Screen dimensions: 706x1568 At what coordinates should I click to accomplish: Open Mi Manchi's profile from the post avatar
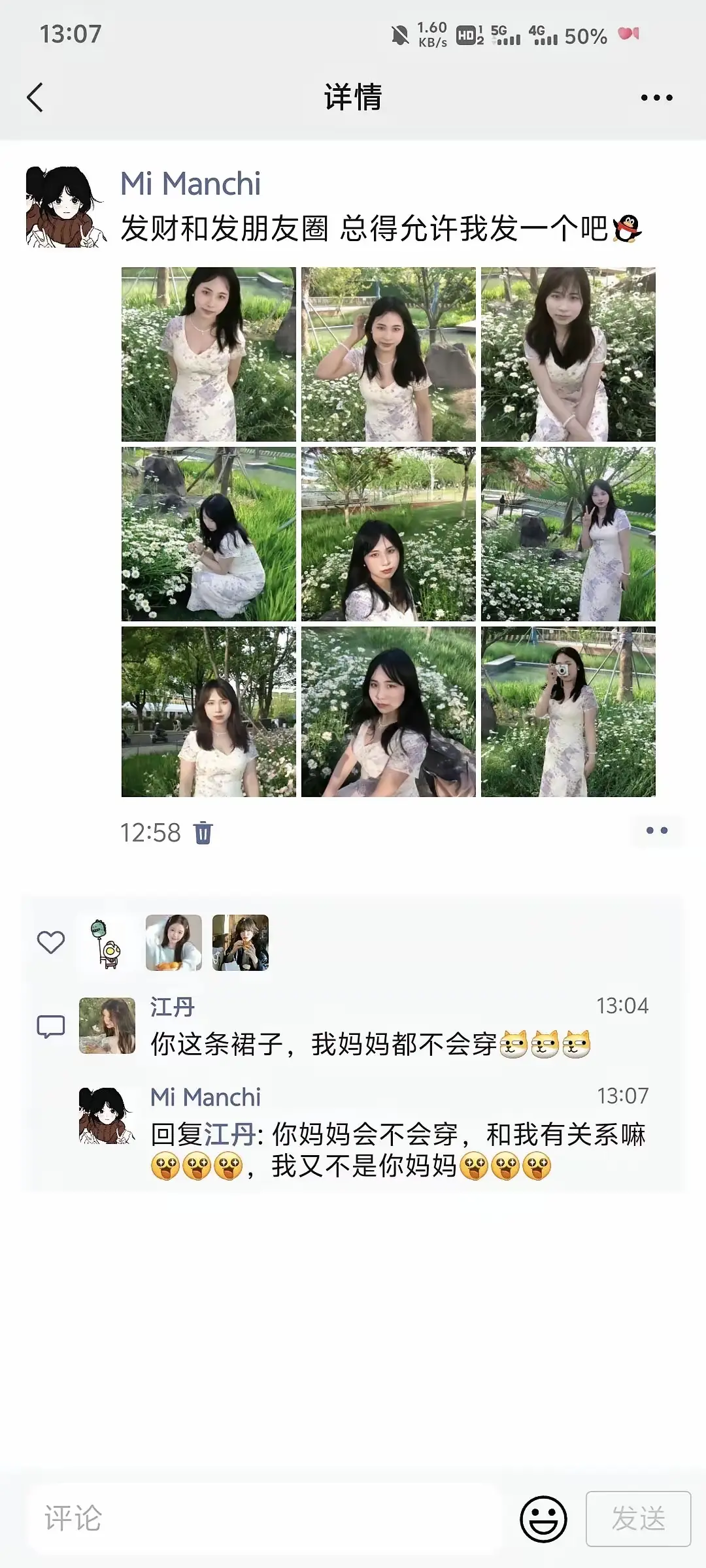(x=65, y=206)
